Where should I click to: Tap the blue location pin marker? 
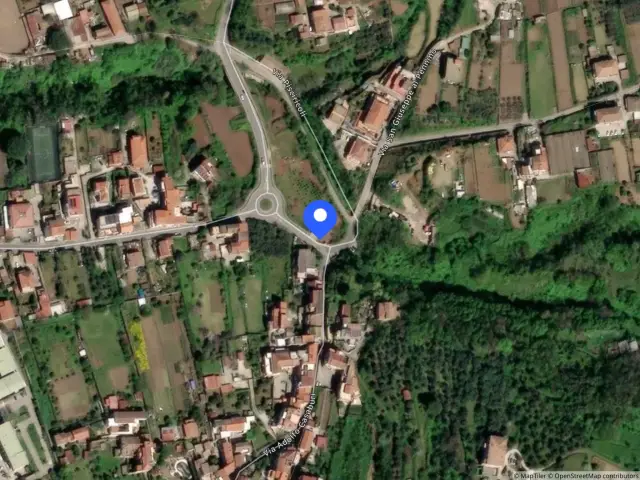[x=320, y=218]
